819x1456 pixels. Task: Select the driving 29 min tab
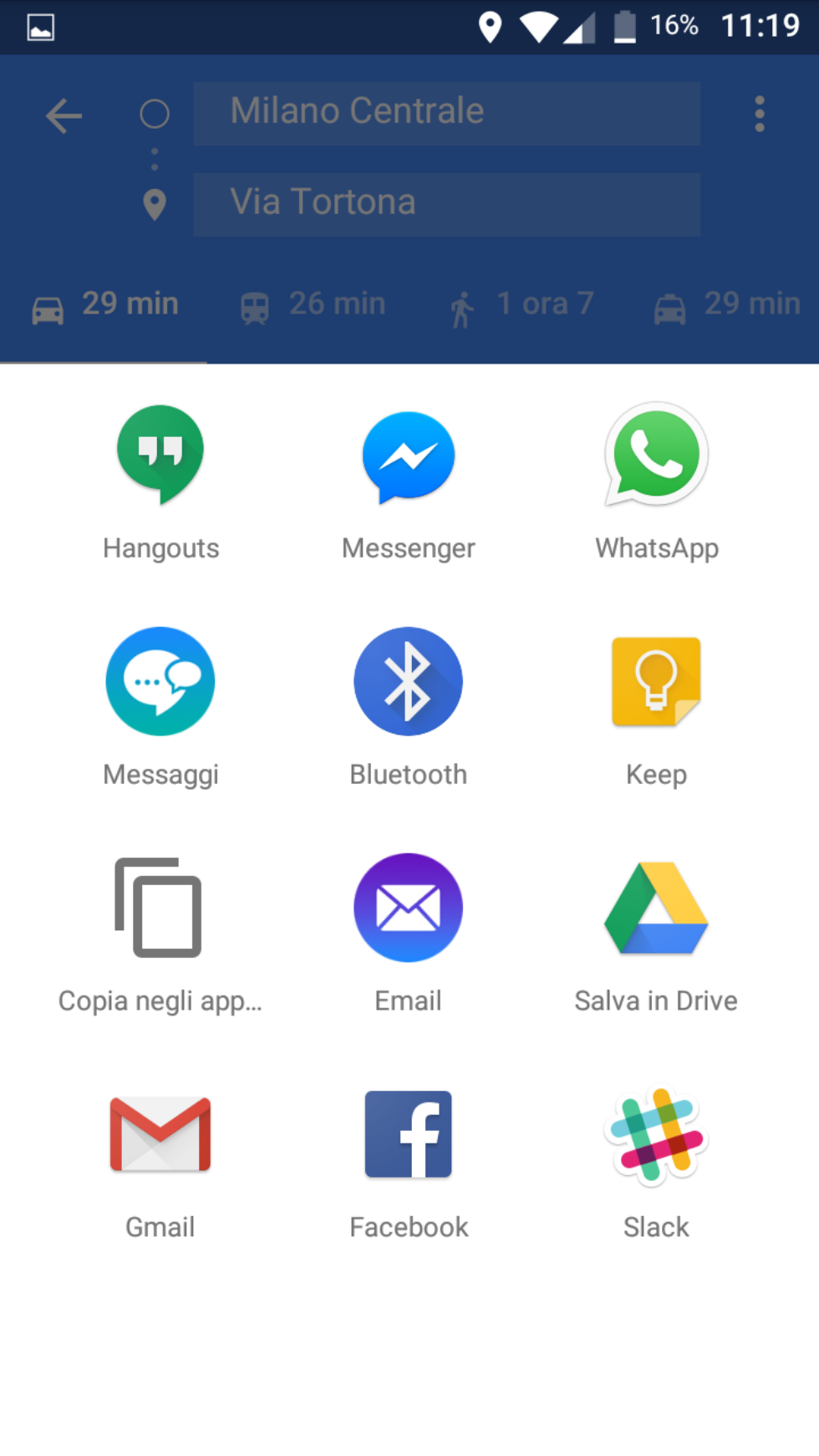pyautogui.click(x=105, y=305)
